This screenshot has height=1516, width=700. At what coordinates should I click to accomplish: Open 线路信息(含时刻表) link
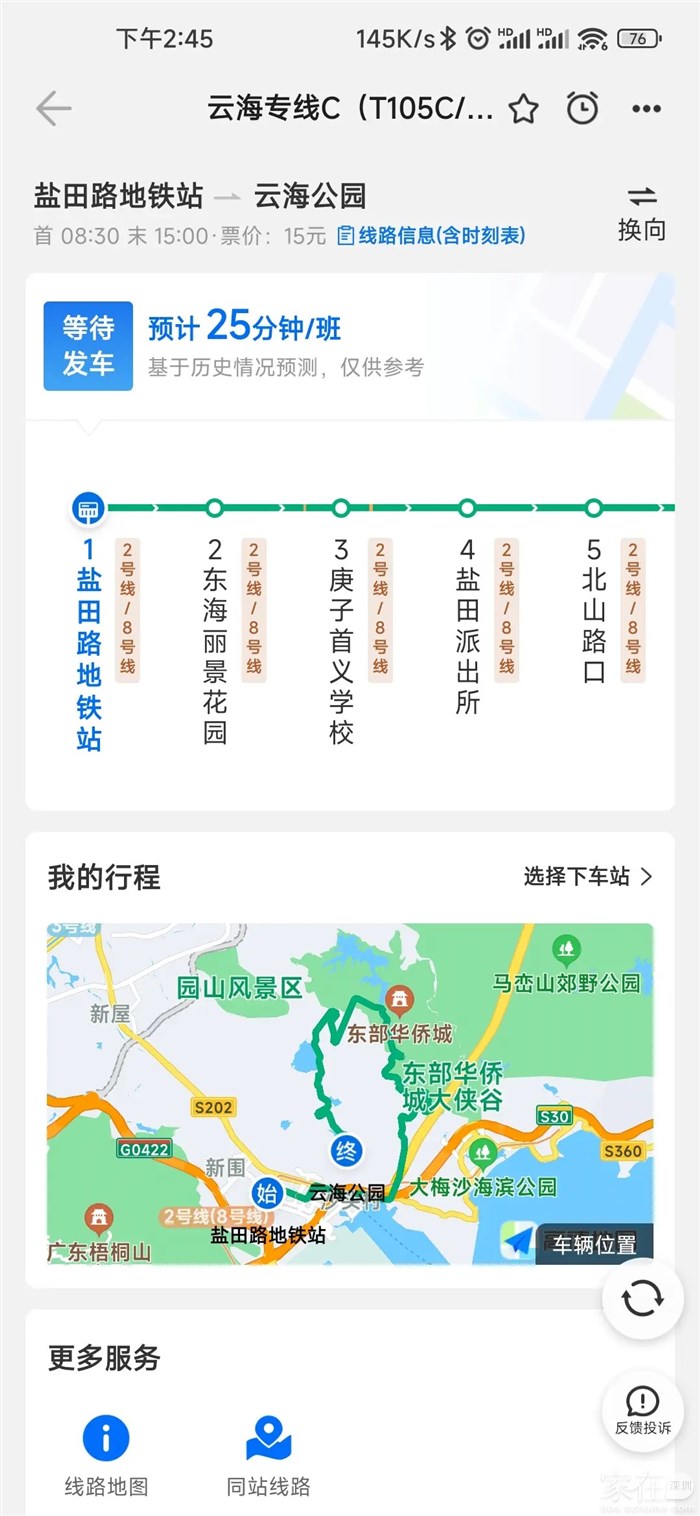(x=431, y=236)
